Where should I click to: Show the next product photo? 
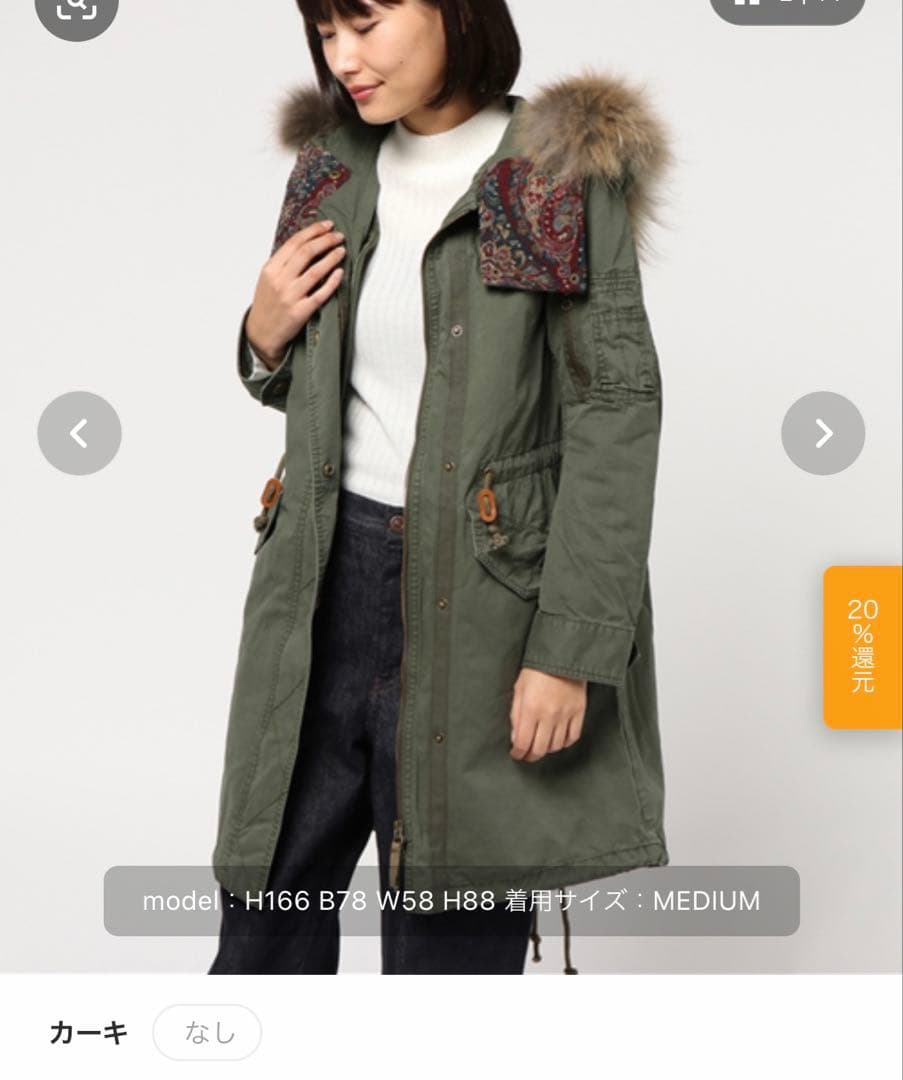[x=822, y=433]
